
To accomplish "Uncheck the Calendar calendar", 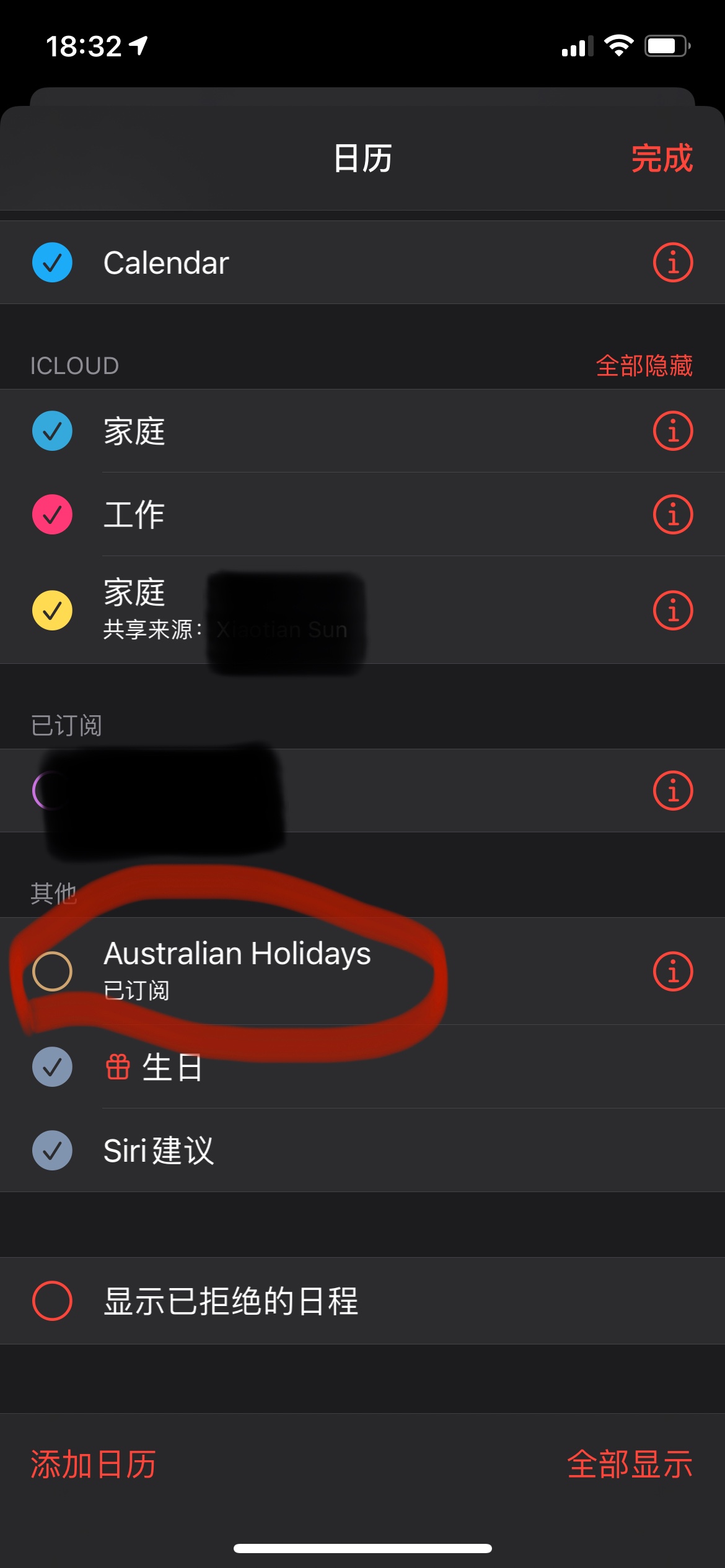I will [x=53, y=263].
